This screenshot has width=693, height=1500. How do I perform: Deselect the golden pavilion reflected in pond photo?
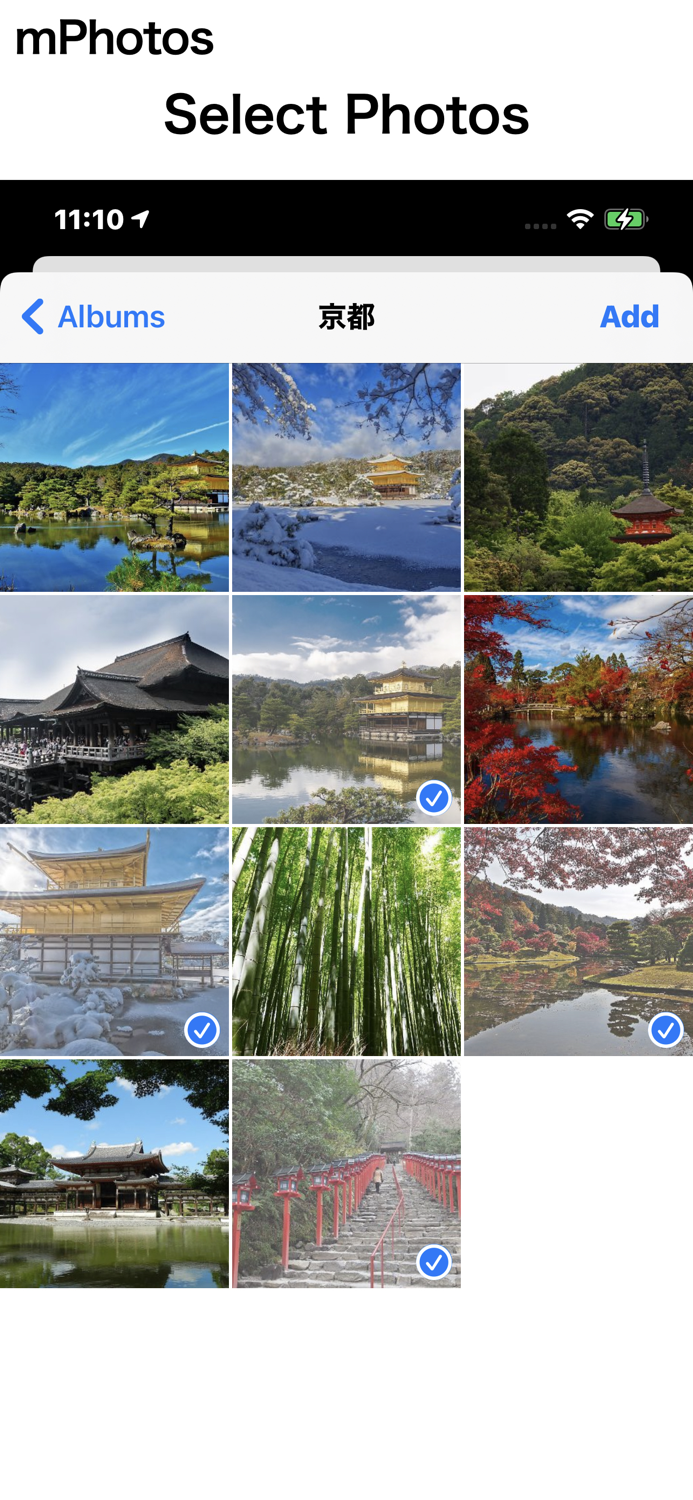point(346,709)
